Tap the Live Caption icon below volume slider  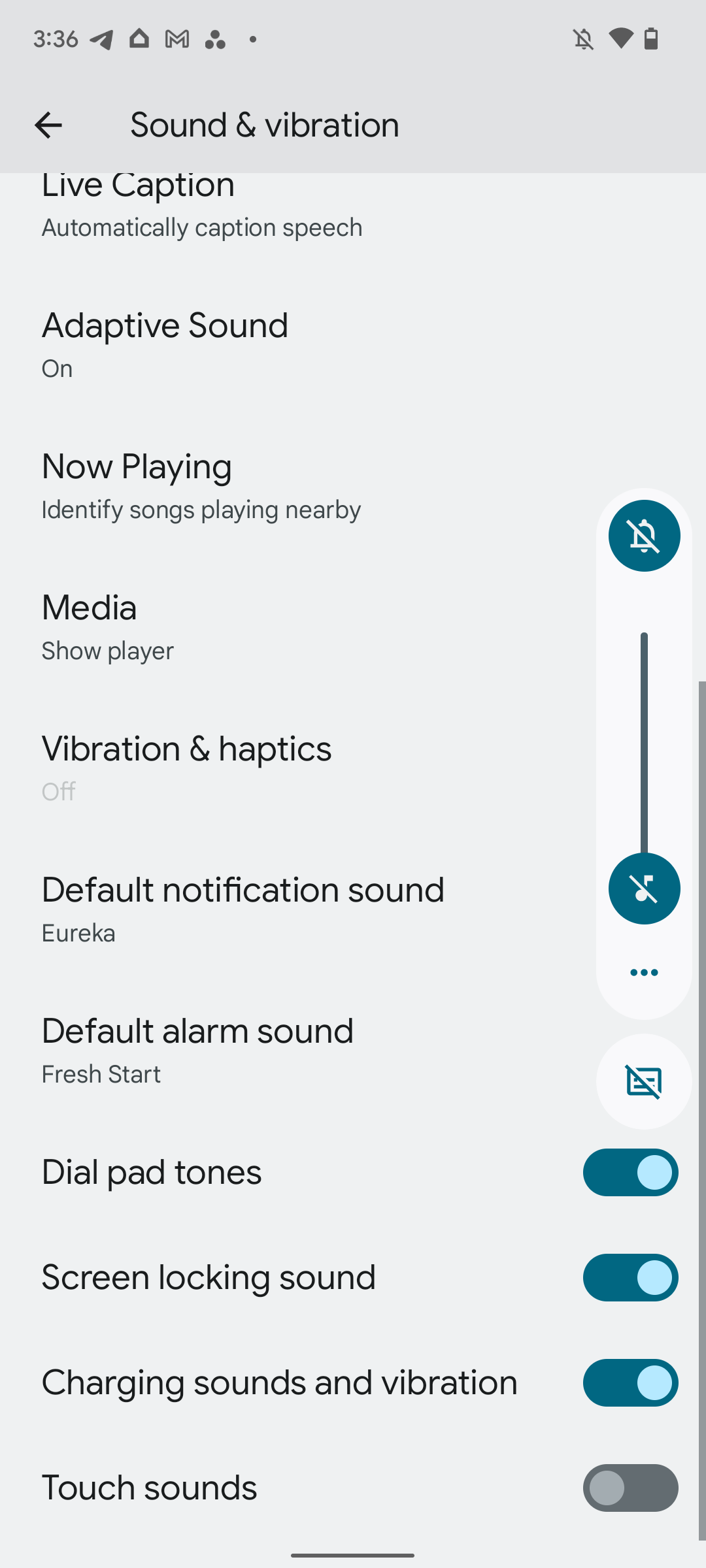pos(644,1081)
